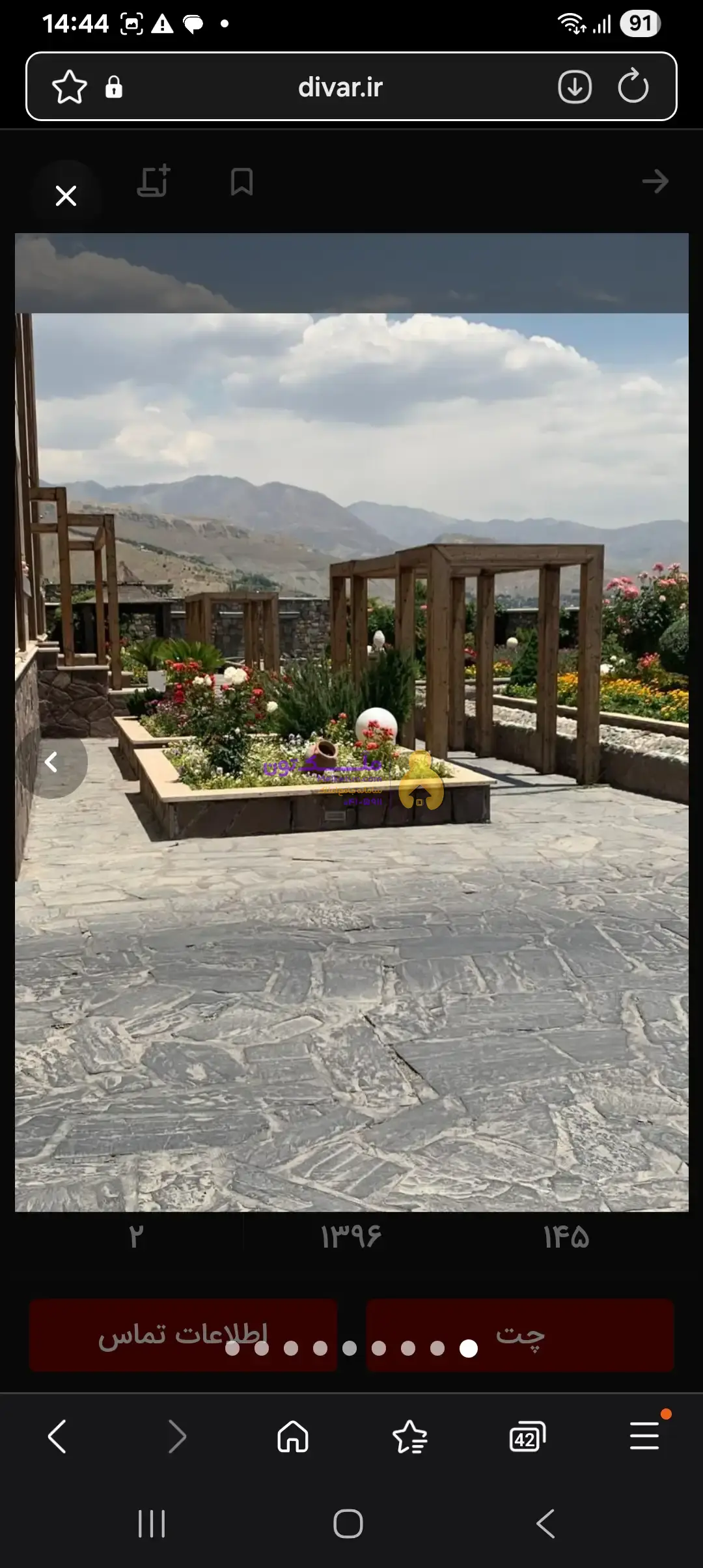Screen dimensions: 703x1568
Task: Open the browser bookmarks list
Action: (410, 1436)
